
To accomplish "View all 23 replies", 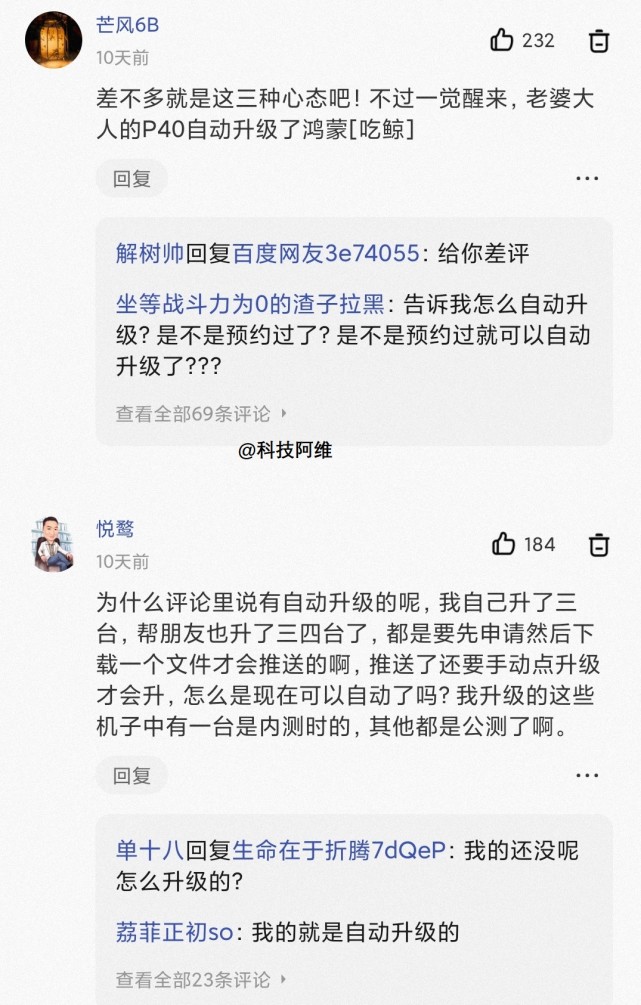I will [x=201, y=980].
